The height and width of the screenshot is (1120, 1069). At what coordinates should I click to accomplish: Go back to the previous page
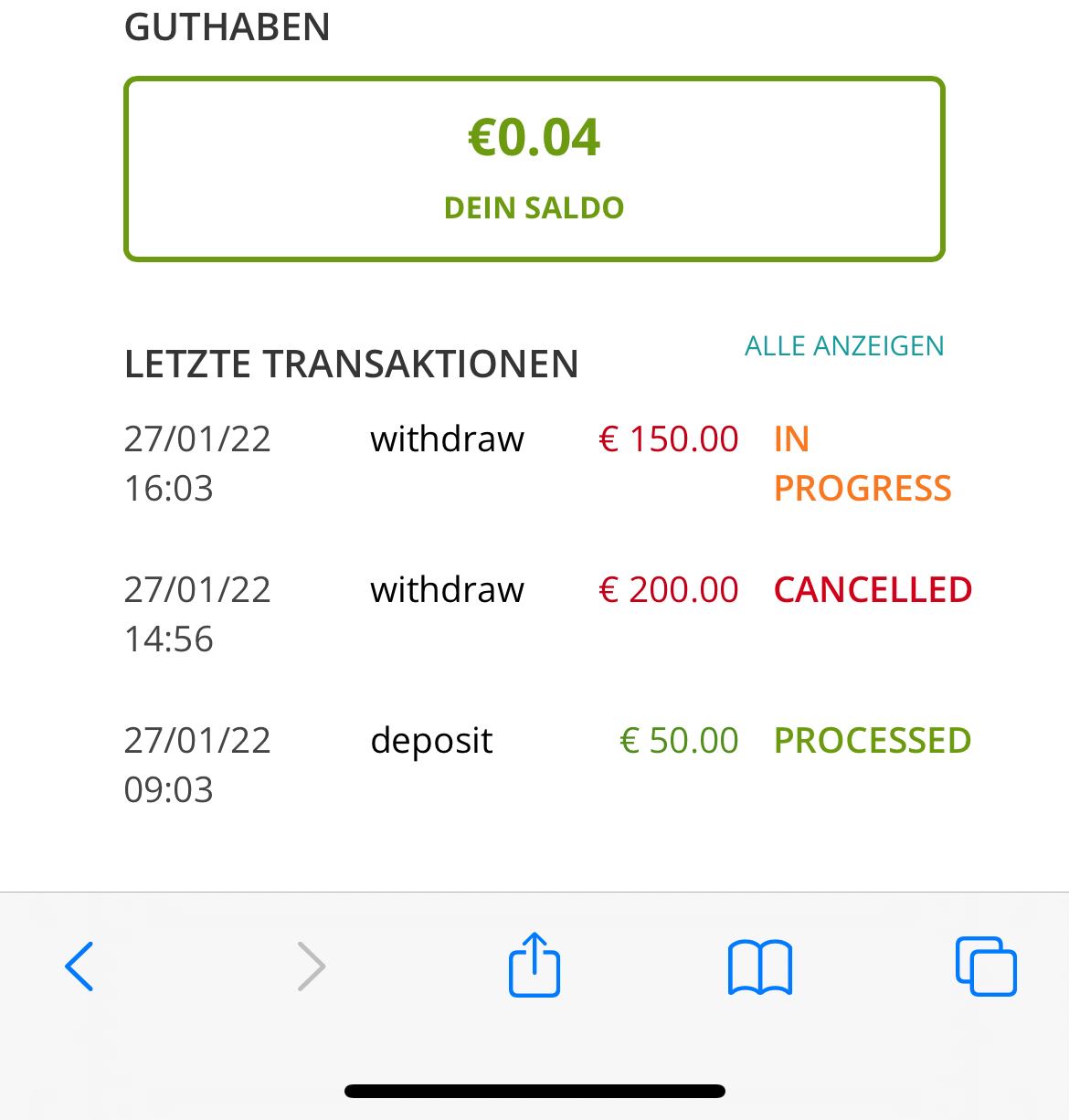click(x=79, y=966)
